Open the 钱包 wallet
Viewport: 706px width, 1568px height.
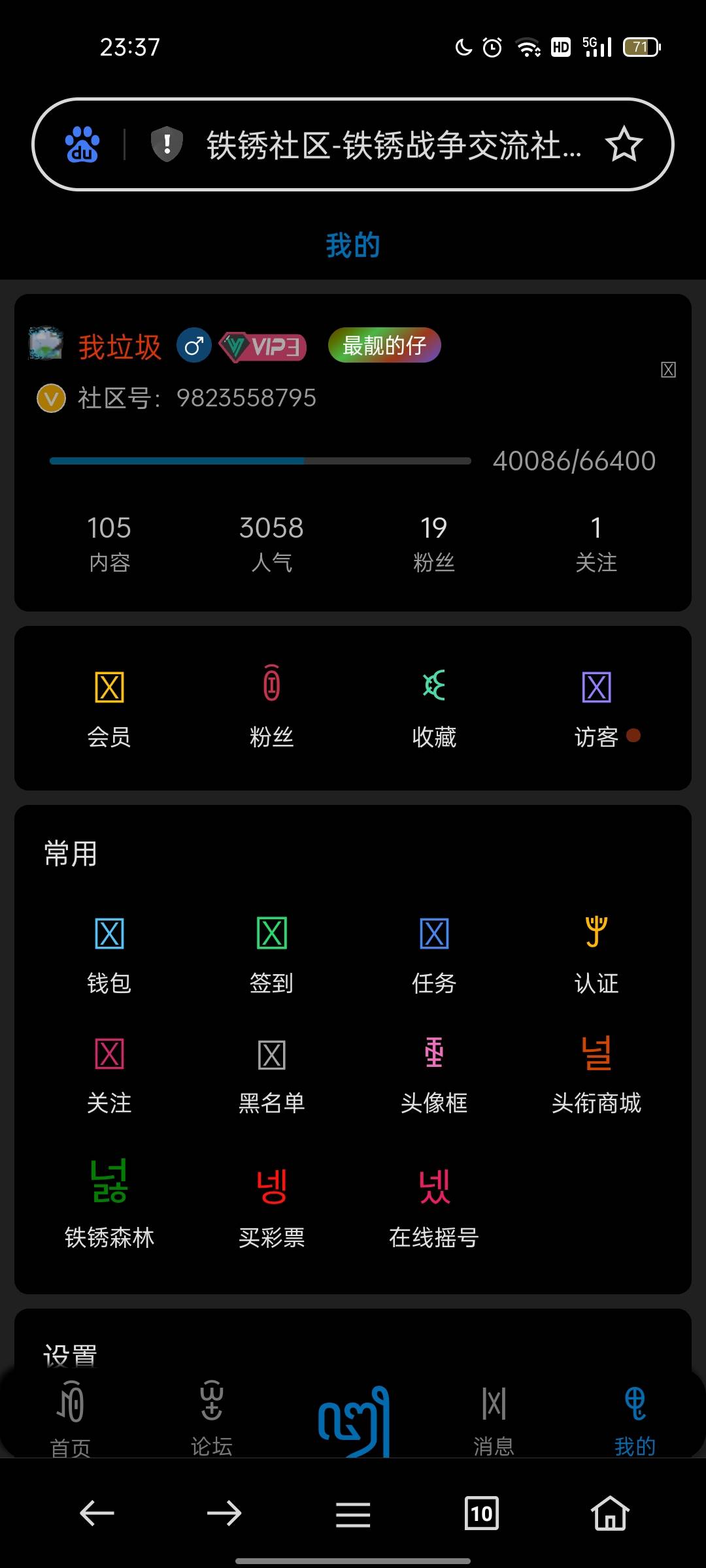pos(109,955)
